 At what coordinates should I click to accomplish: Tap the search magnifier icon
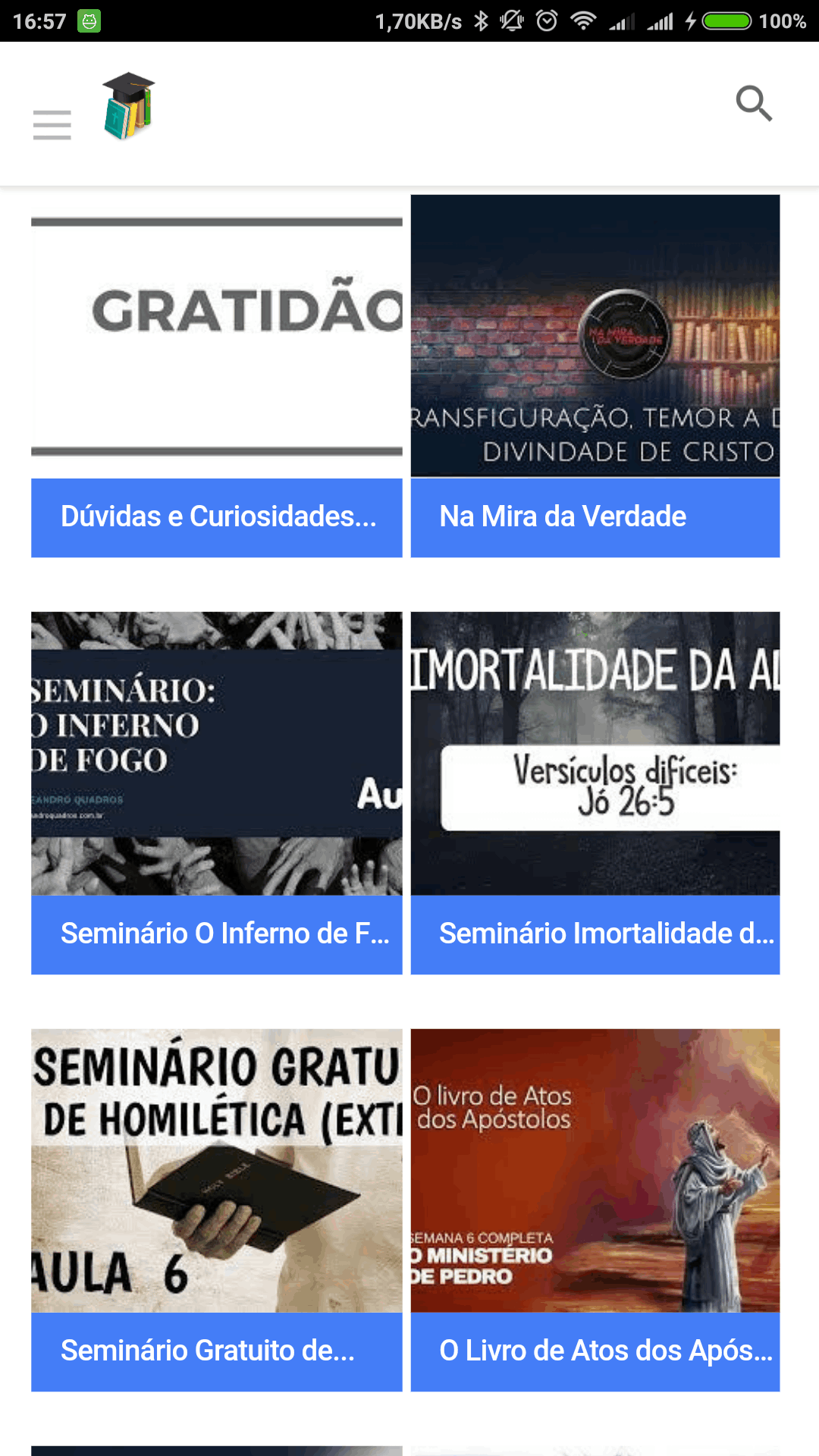point(754,103)
